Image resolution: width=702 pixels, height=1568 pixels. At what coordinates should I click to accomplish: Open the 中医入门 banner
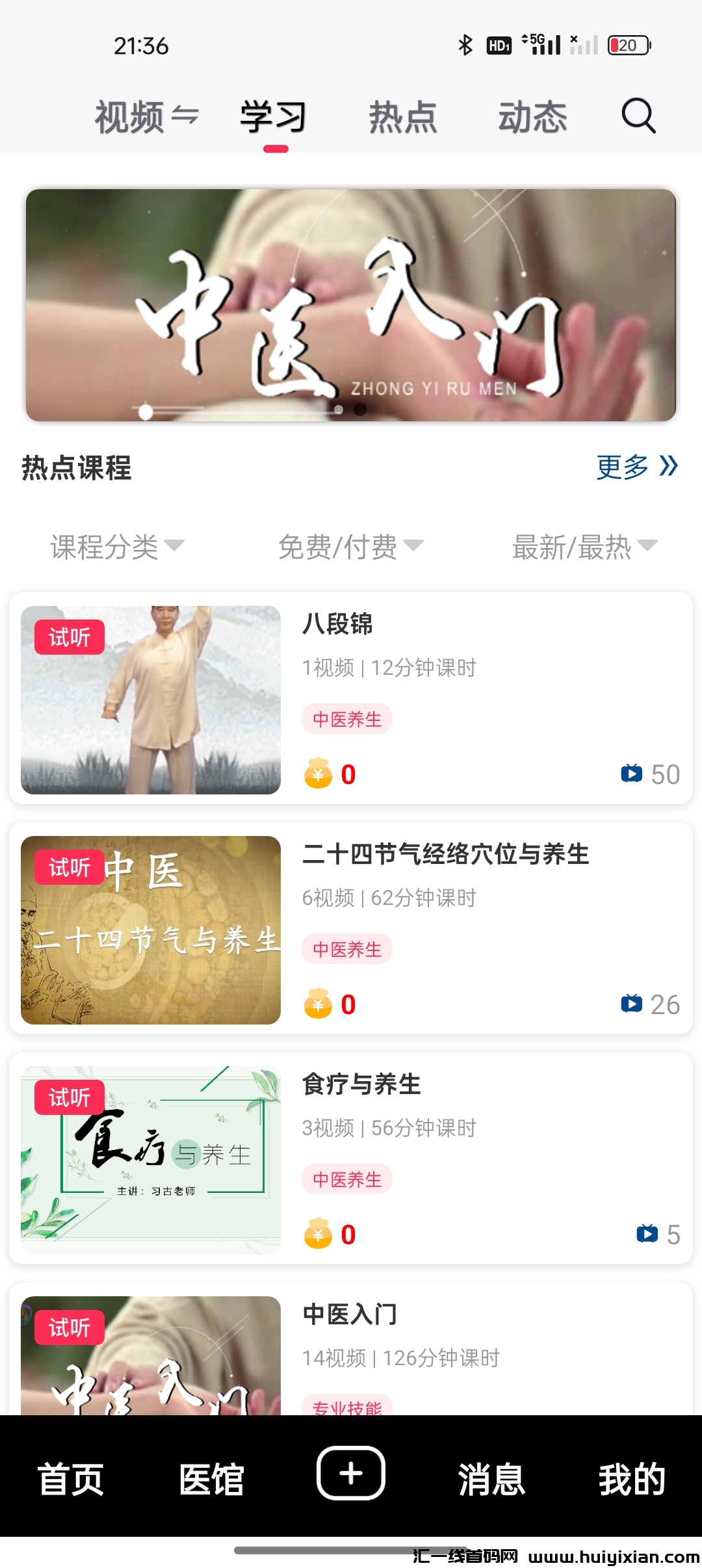point(351,305)
